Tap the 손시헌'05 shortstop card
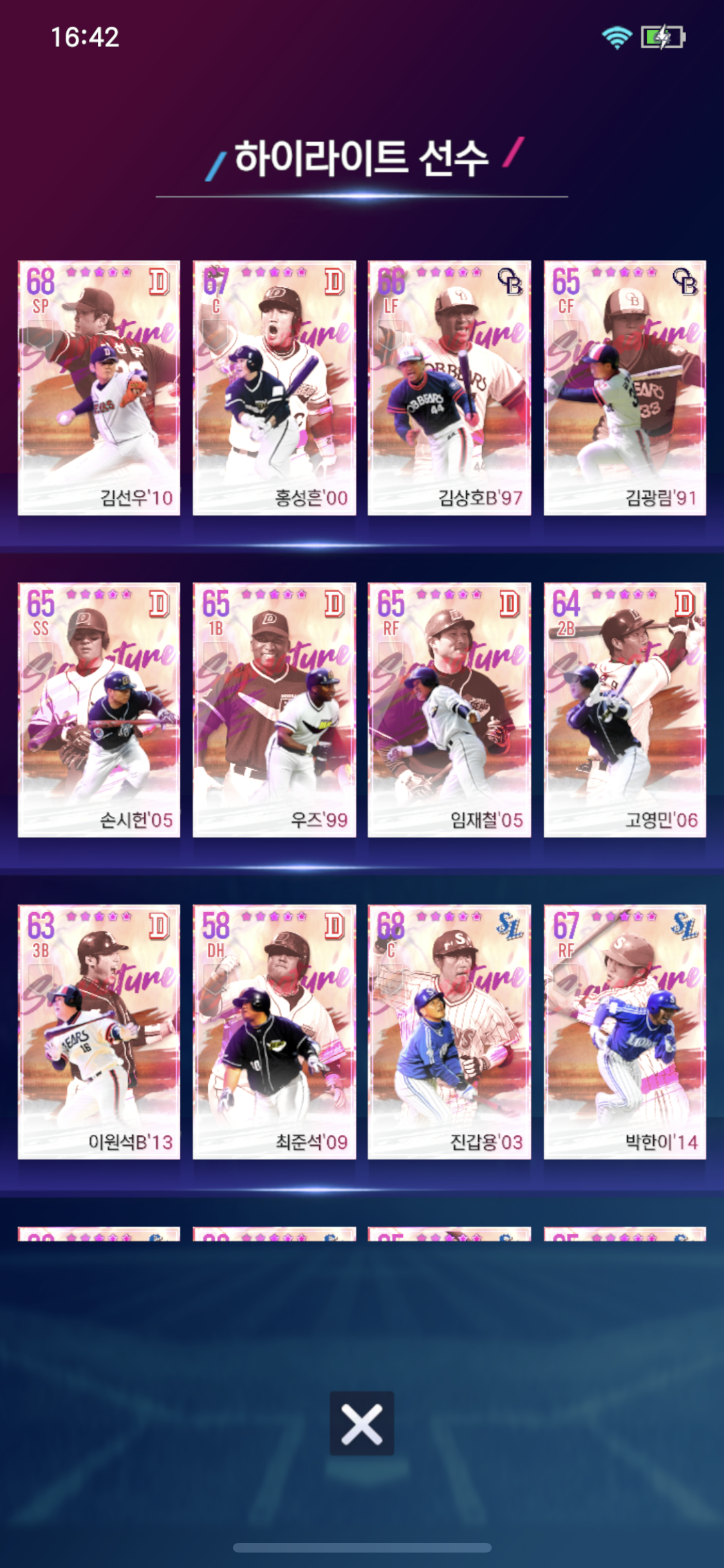This screenshot has width=724, height=1568. point(99,710)
